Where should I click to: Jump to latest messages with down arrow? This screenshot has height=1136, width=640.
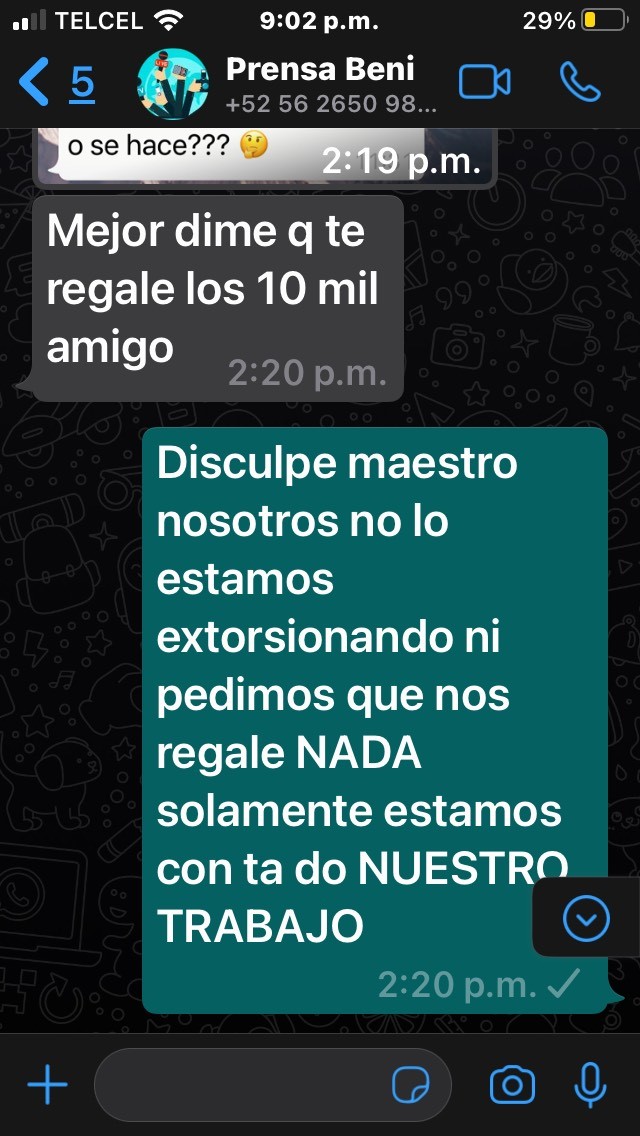(x=586, y=919)
